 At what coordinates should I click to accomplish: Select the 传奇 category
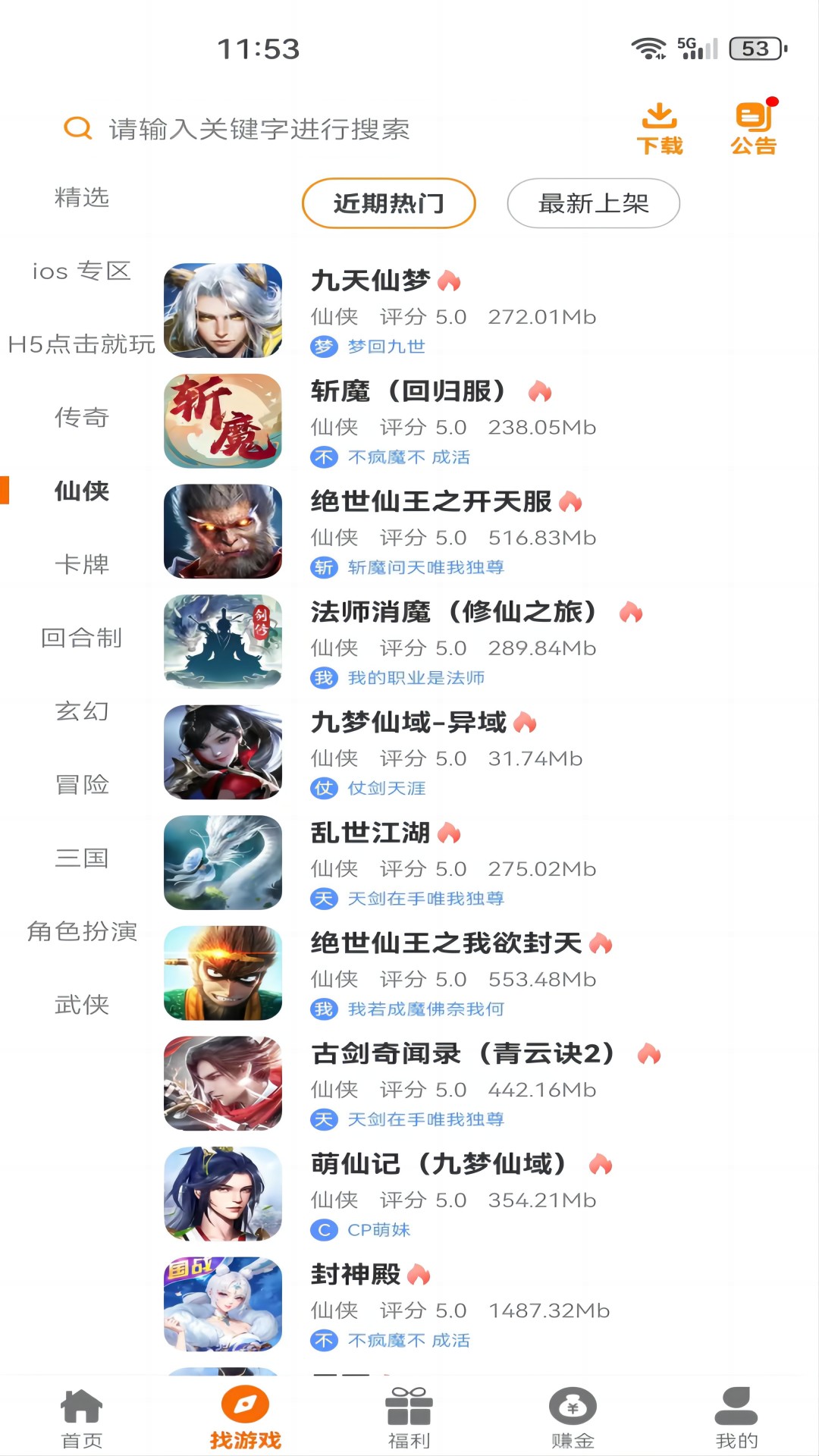(82, 417)
